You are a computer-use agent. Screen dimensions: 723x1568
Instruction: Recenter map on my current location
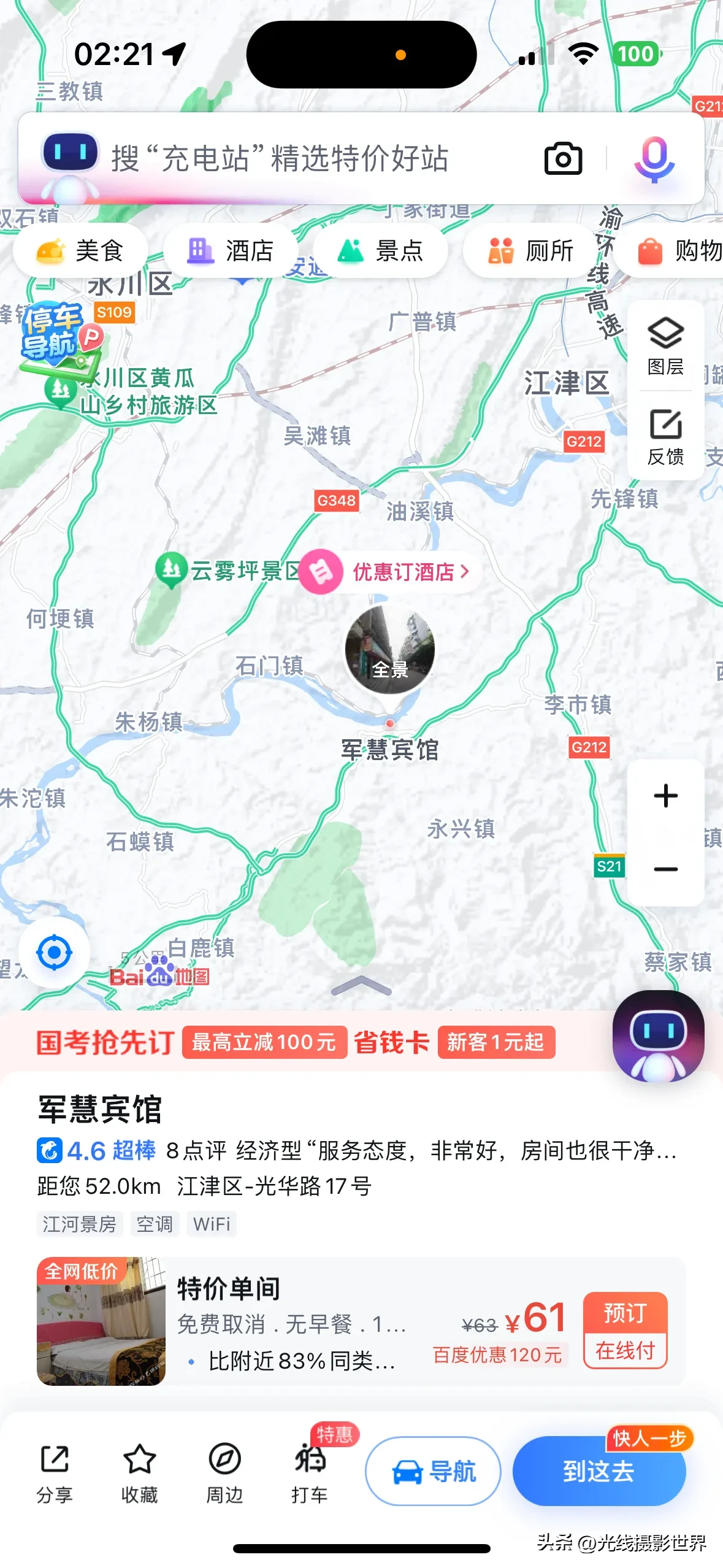[55, 953]
